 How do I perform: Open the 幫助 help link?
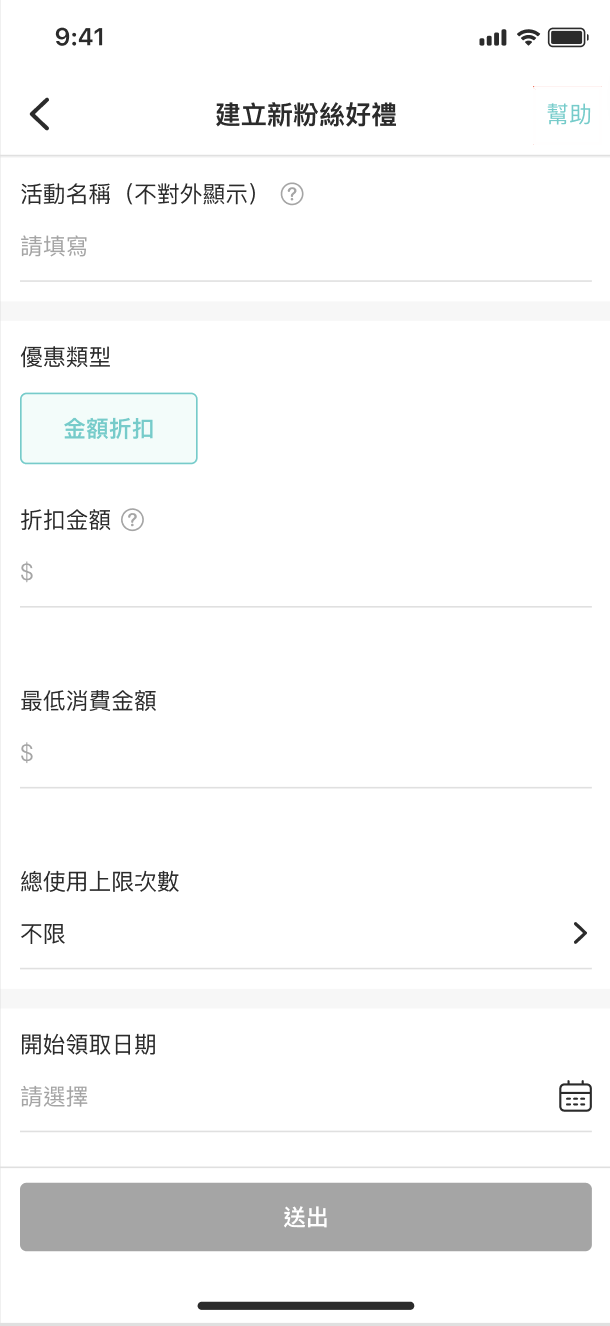[568, 115]
